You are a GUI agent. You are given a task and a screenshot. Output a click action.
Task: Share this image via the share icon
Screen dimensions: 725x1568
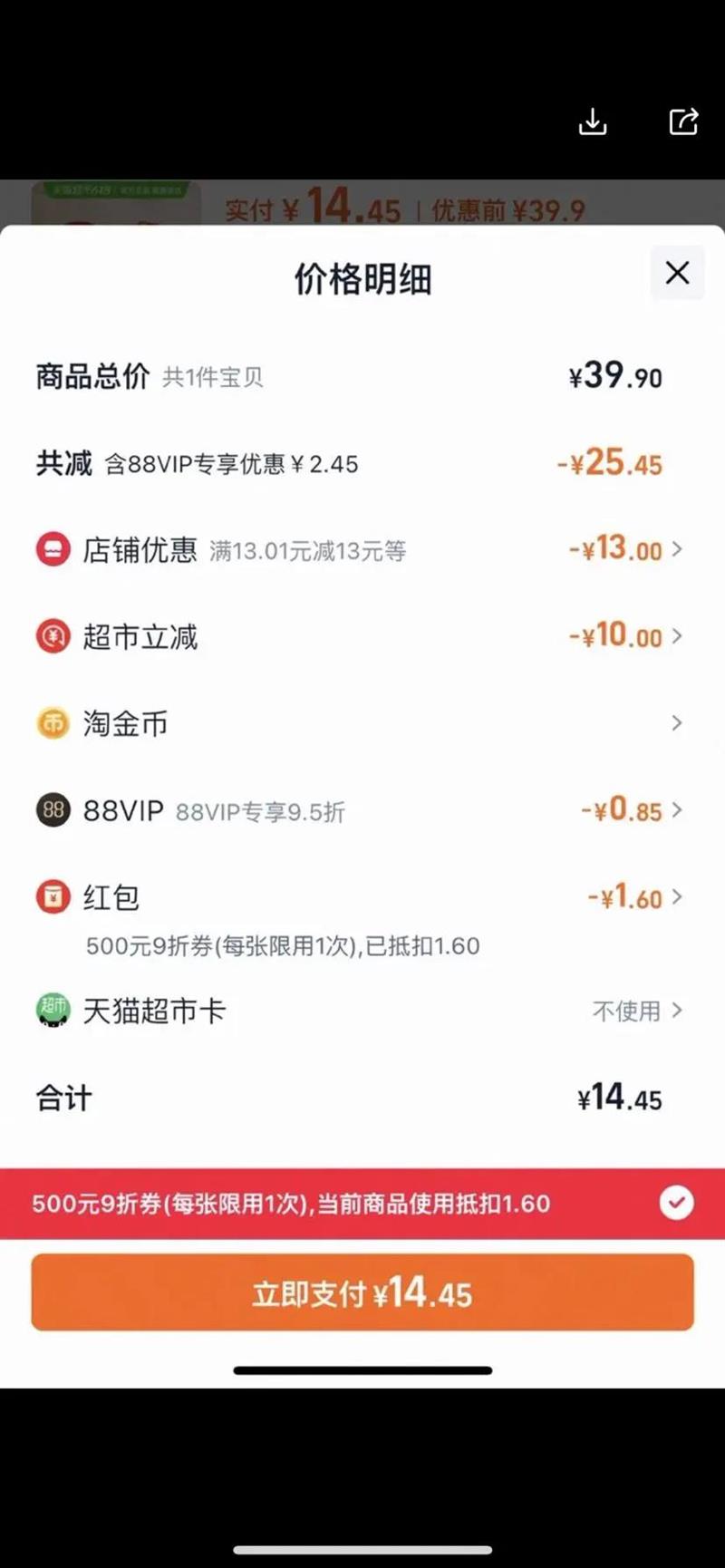(683, 121)
